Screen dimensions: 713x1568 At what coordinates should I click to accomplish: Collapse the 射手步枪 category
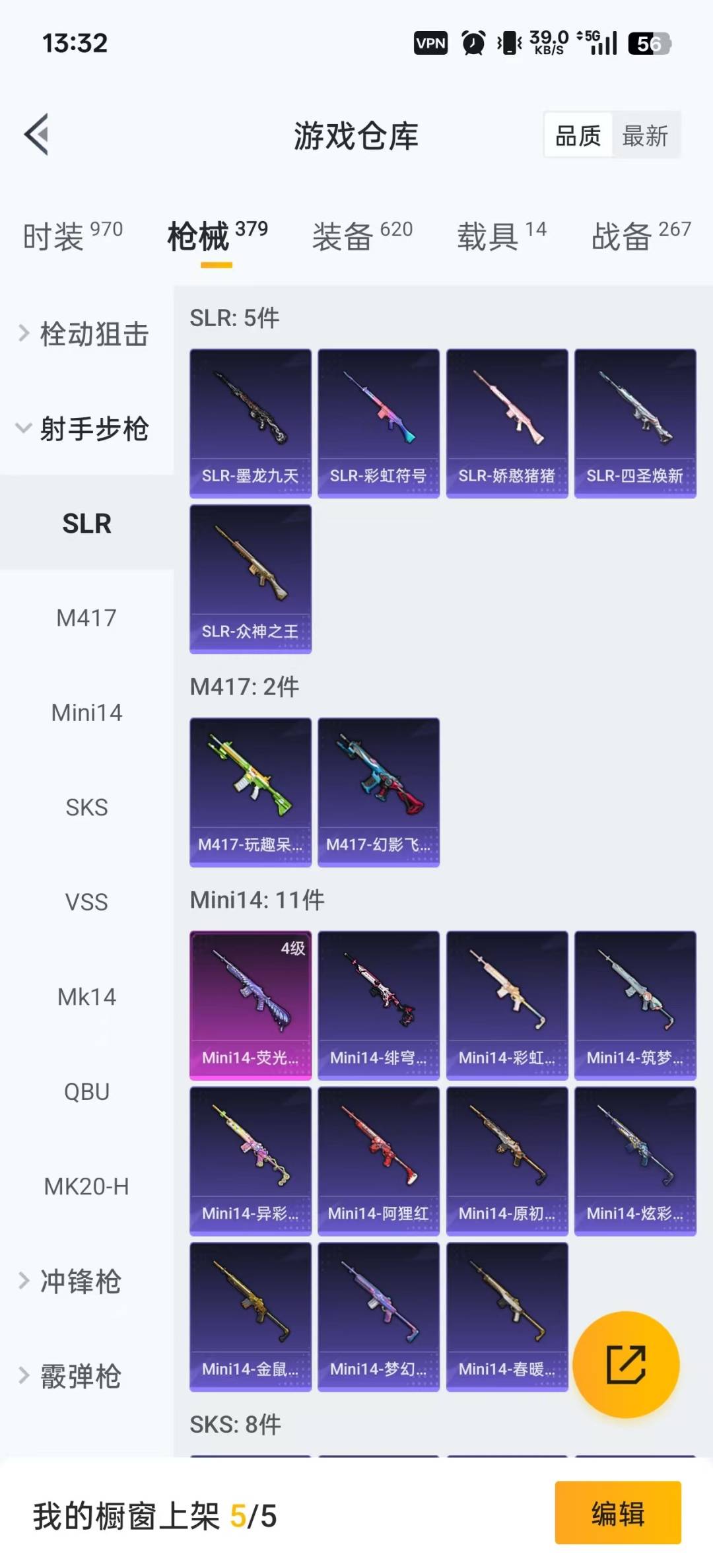(86, 429)
